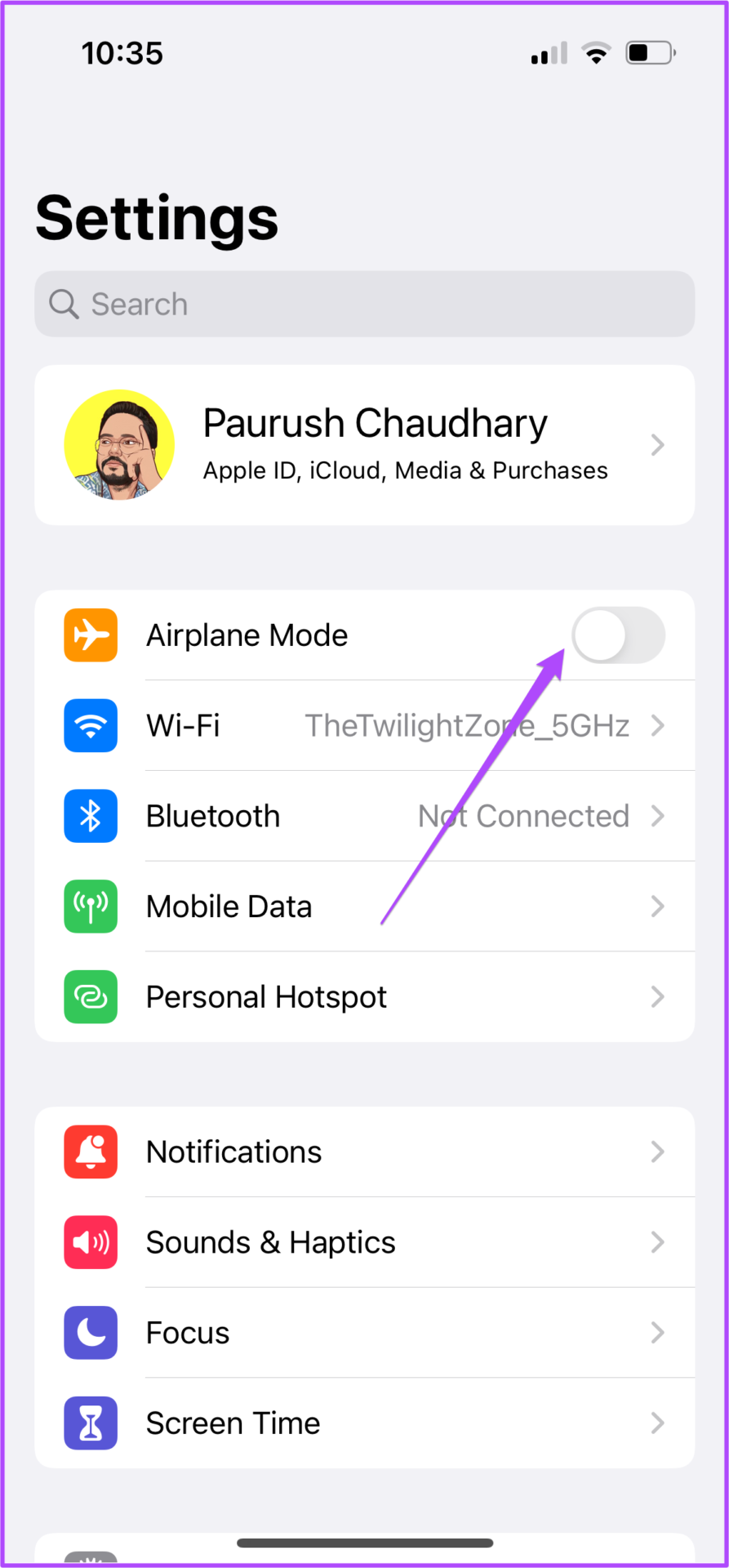Open Mobile Data settings

[364, 906]
